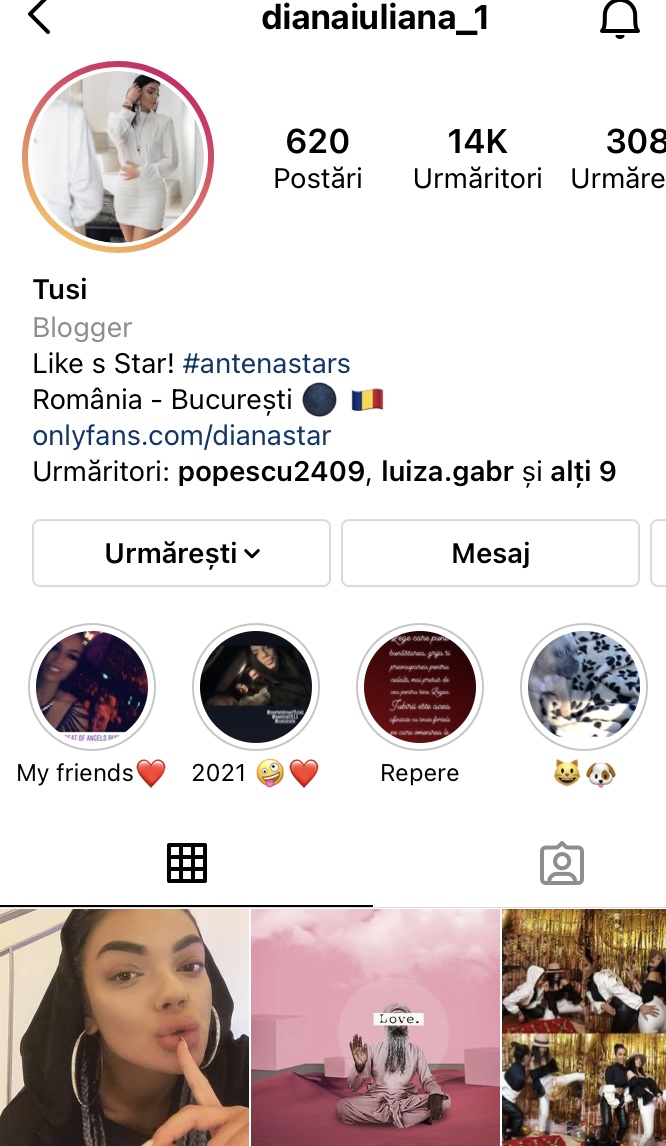Send a message with the Mesaj button
The width and height of the screenshot is (666, 1146).
pyautogui.click(x=490, y=553)
